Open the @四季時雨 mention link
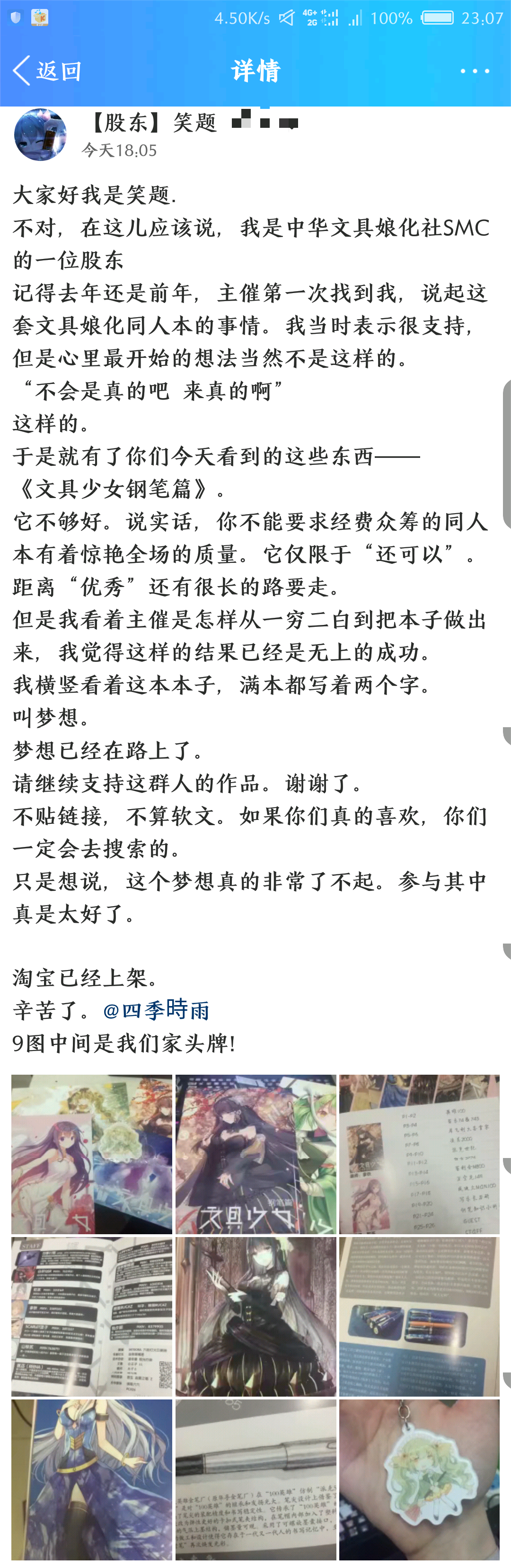 click(156, 1010)
